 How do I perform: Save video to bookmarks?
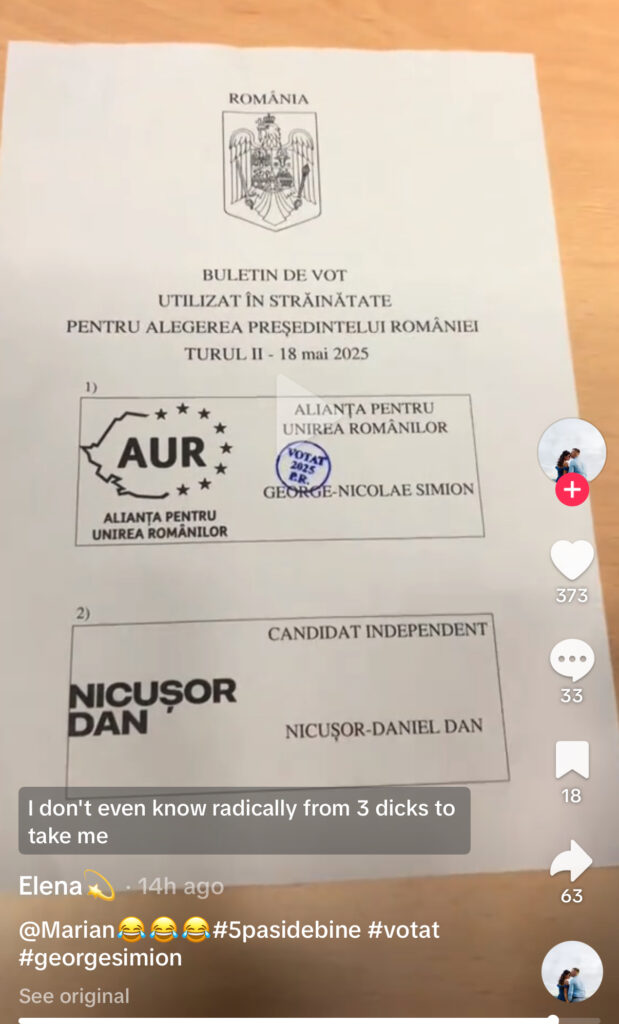[x=572, y=760]
